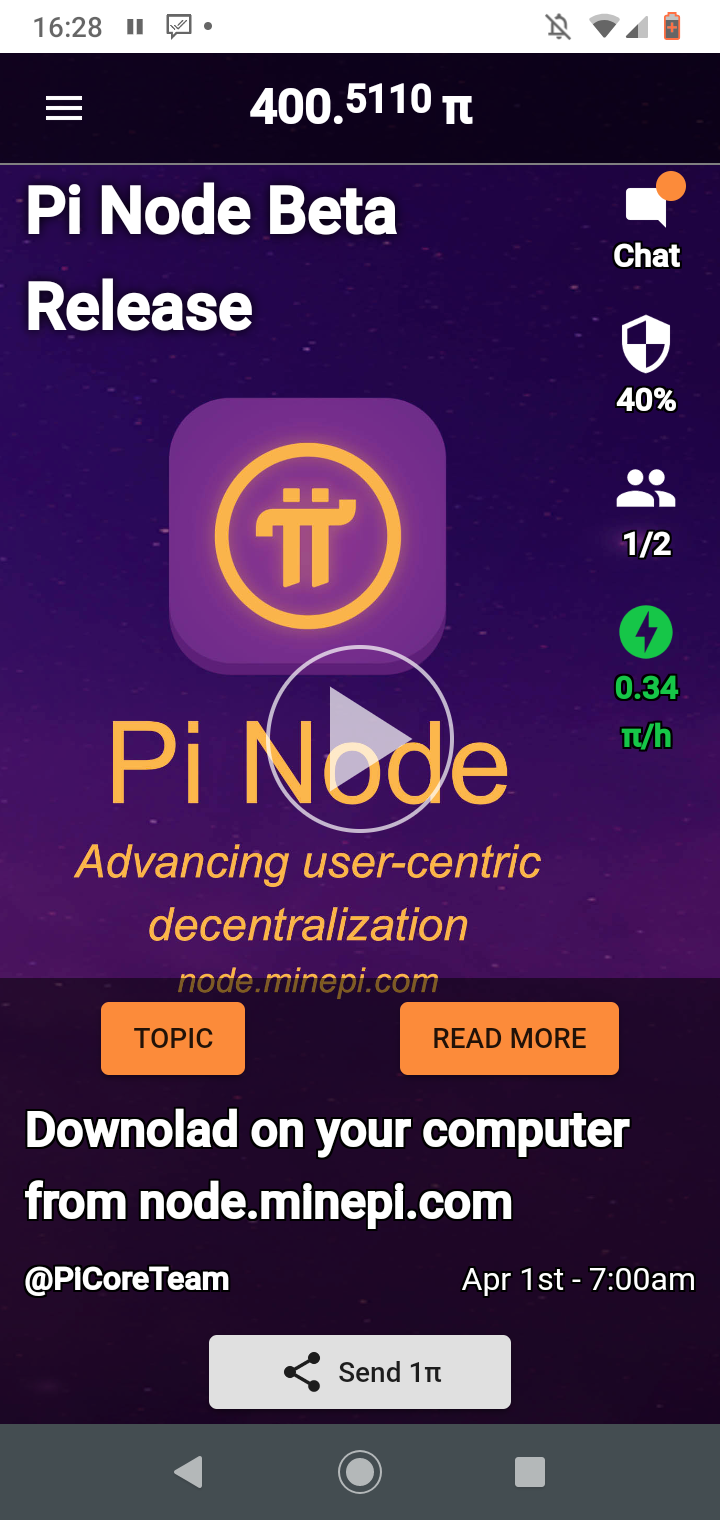Play the Pi Node video
This screenshot has height=1520, width=720.
(x=360, y=738)
